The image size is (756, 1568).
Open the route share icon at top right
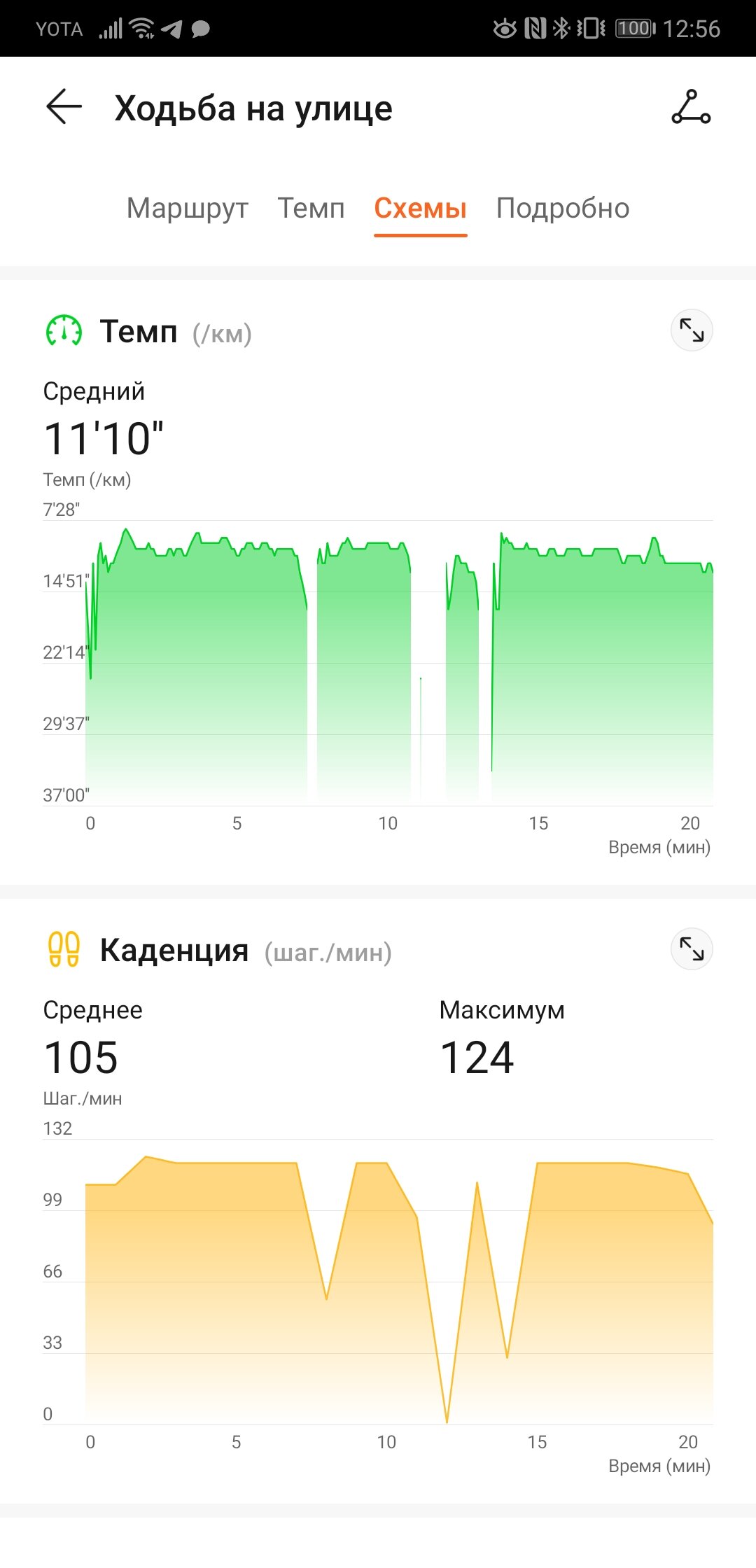pos(691,107)
